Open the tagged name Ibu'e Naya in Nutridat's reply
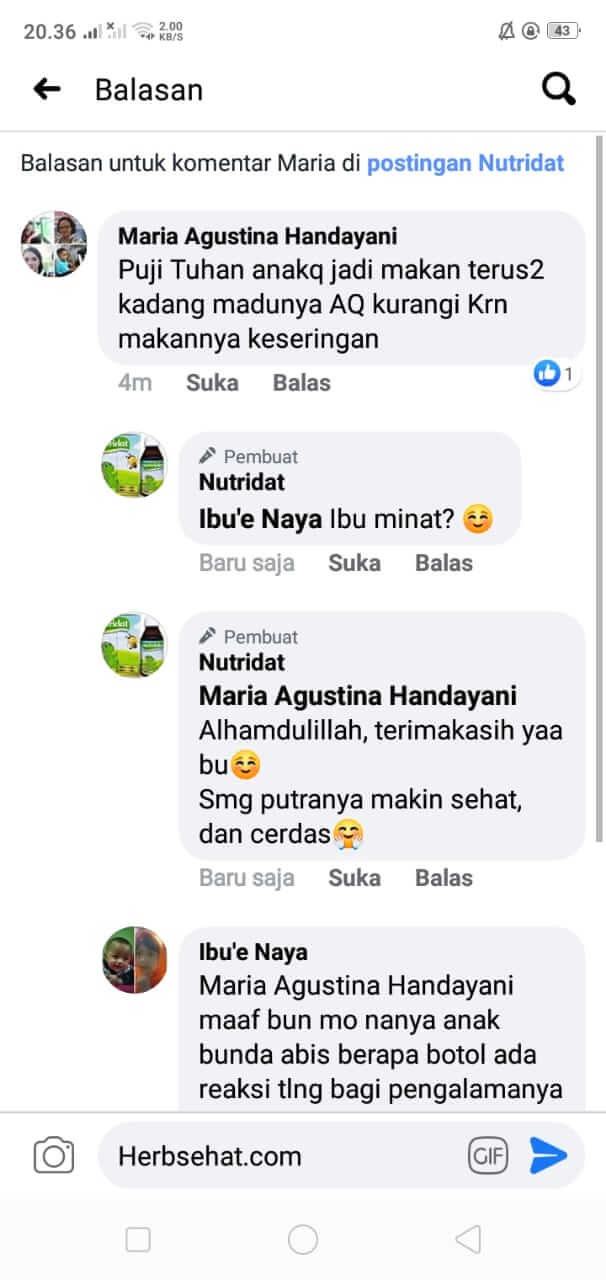 [x=260, y=520]
